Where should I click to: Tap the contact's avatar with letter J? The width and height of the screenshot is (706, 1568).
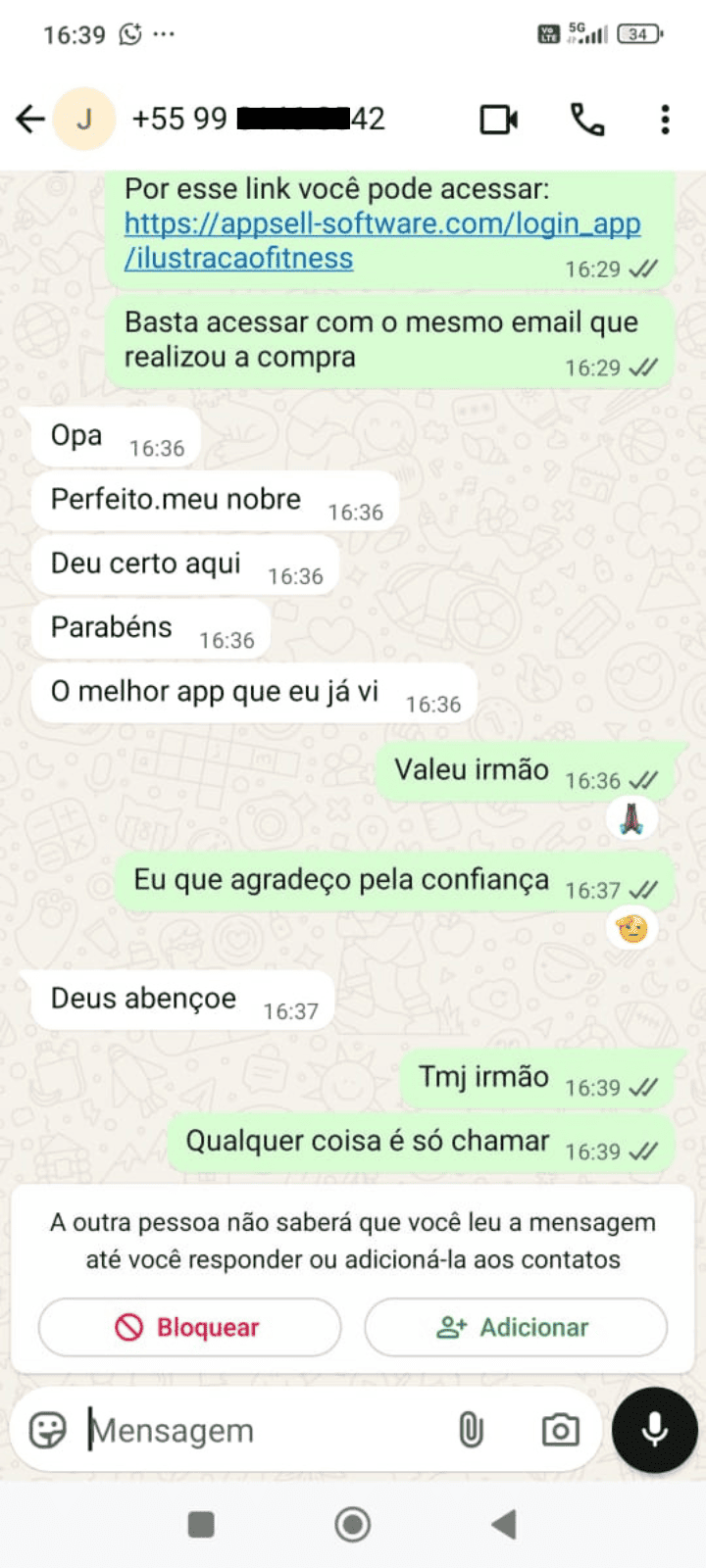point(84,119)
